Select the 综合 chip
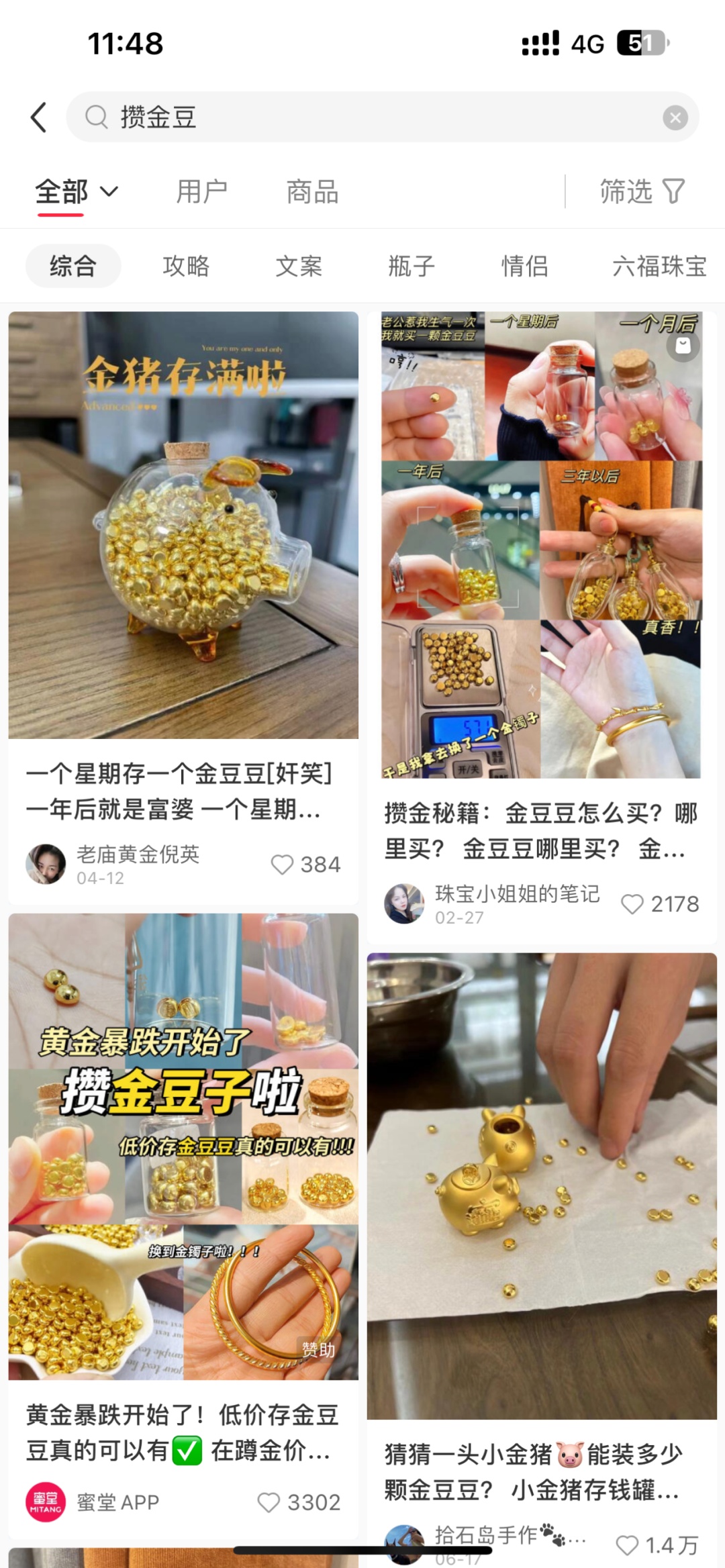This screenshot has height=1568, width=725. click(73, 266)
